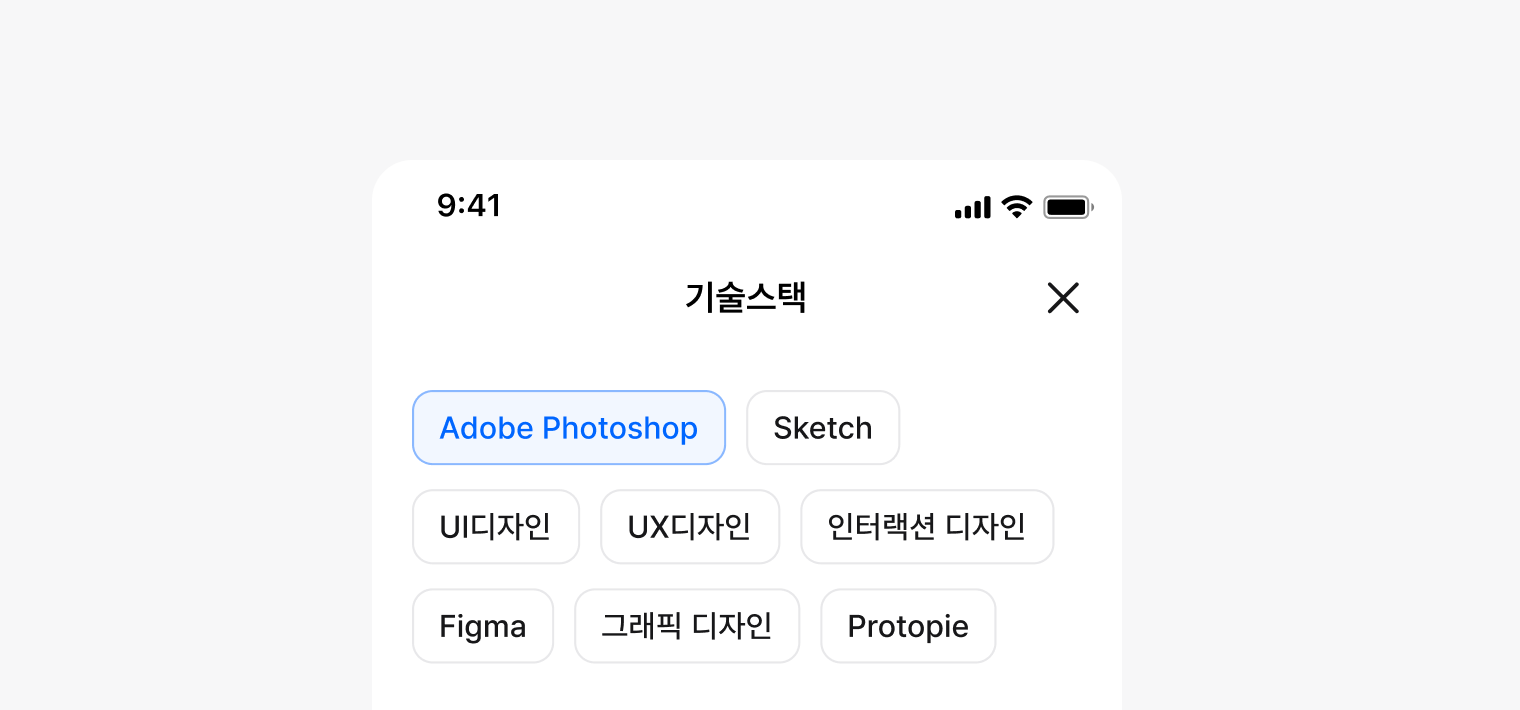Select the Protopie chip
This screenshot has width=1520, height=710.
click(x=908, y=626)
